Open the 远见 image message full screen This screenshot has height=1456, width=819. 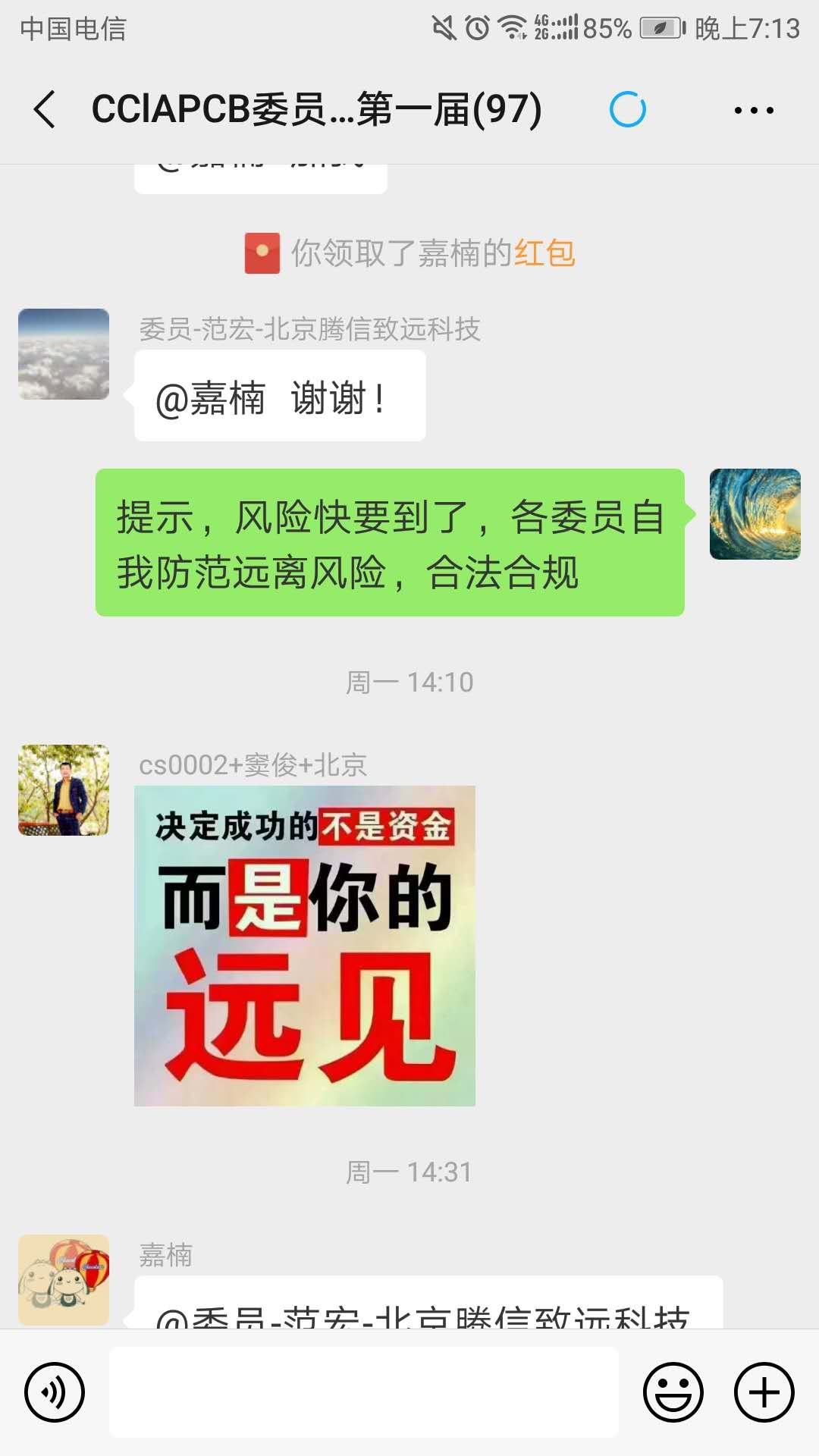(x=304, y=946)
